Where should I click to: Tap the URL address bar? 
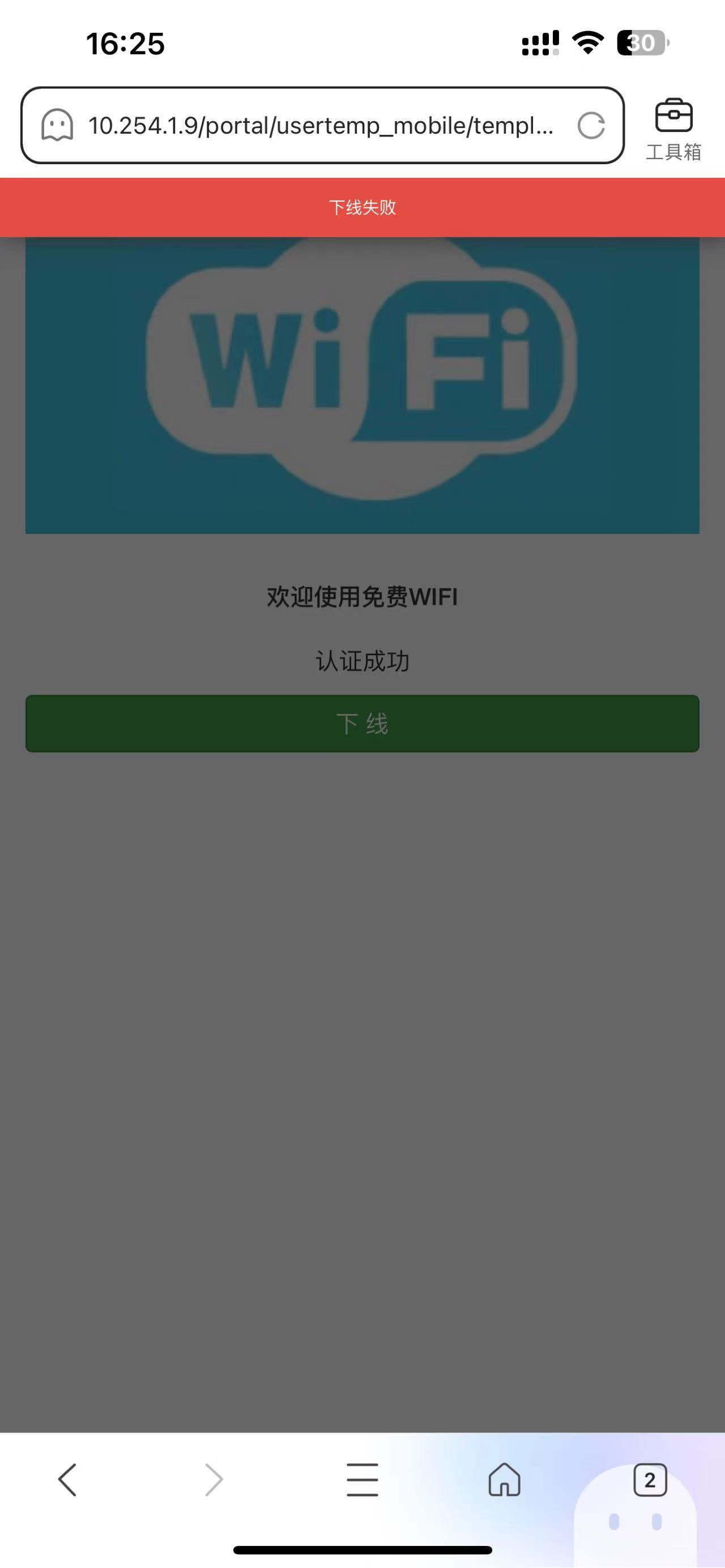tap(321, 126)
